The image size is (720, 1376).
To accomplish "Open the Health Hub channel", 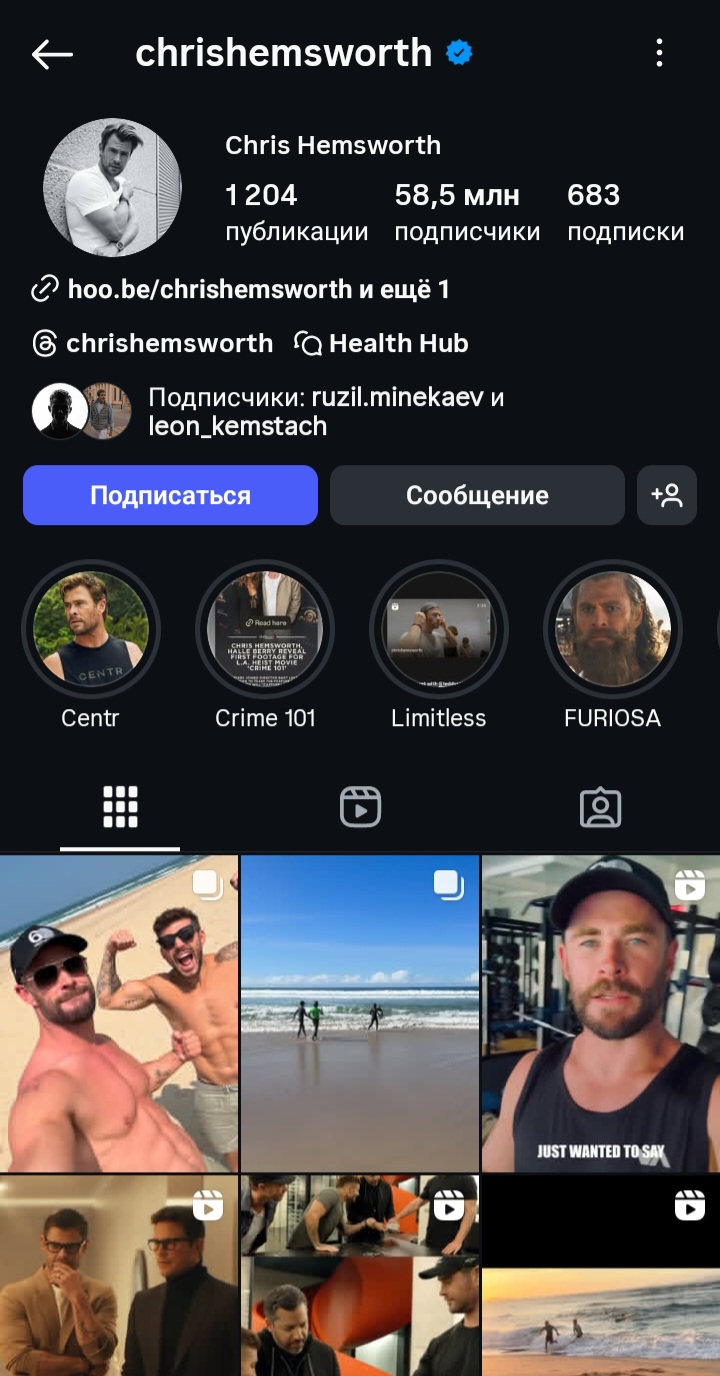I will point(381,343).
